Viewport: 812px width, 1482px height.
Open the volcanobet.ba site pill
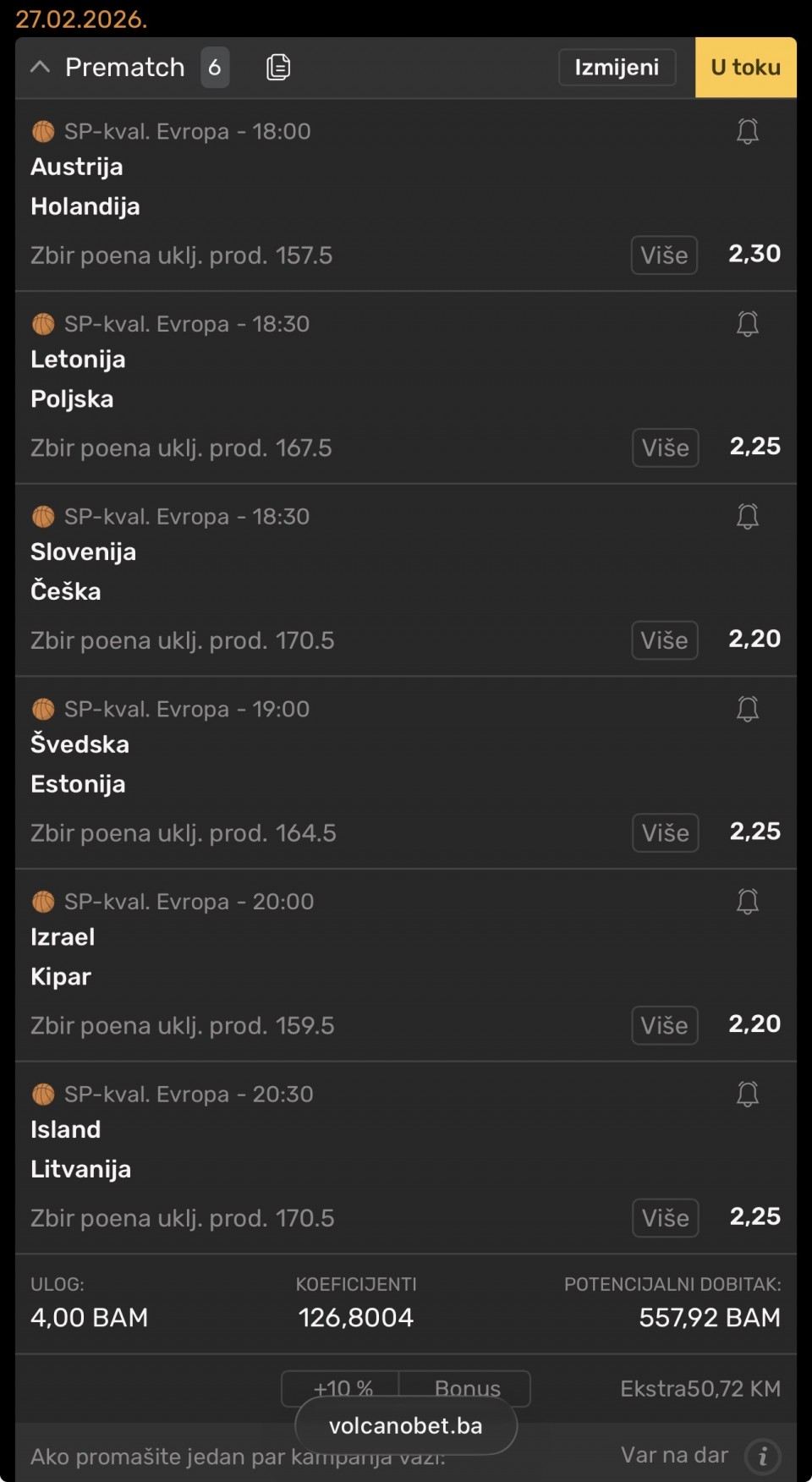(x=405, y=1426)
